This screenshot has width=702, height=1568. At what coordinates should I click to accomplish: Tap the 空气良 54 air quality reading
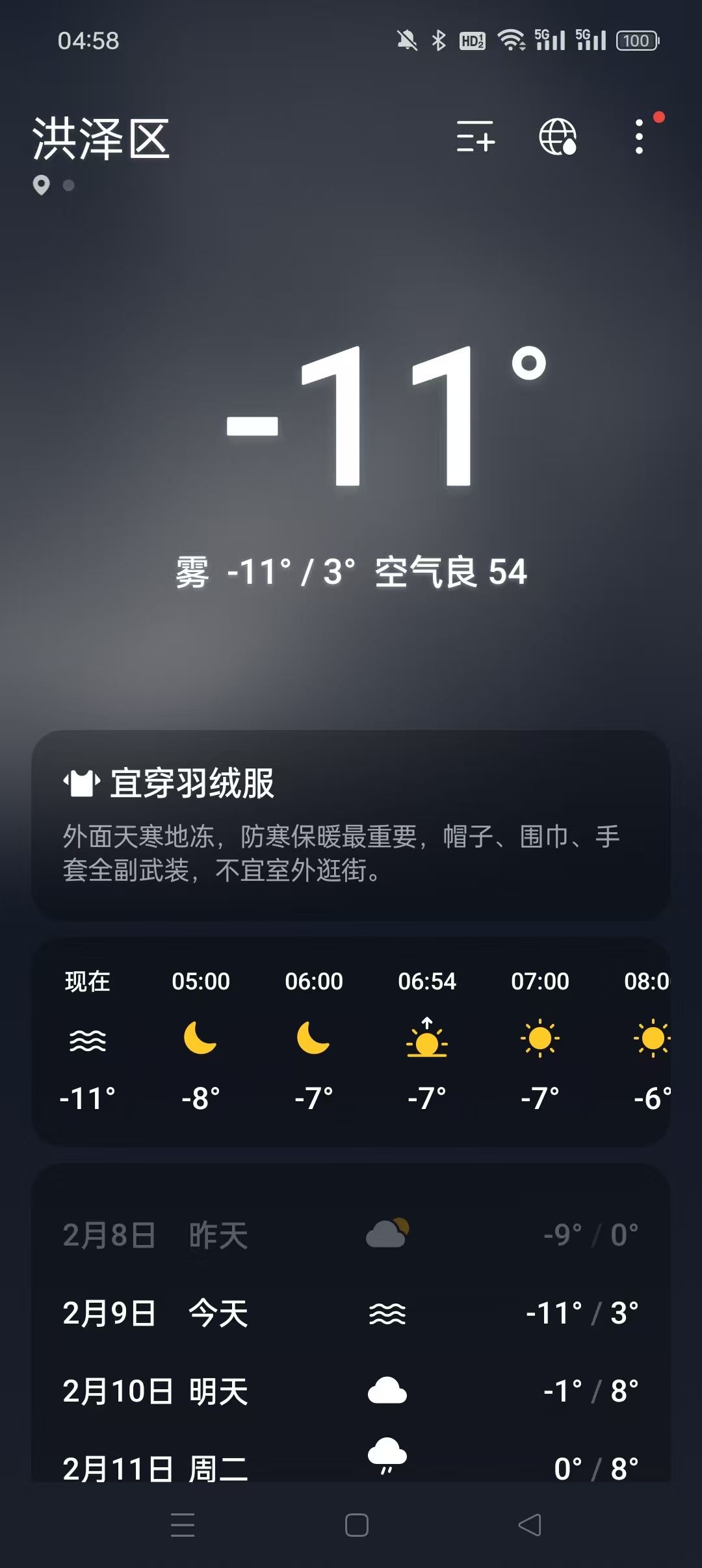pyautogui.click(x=450, y=573)
